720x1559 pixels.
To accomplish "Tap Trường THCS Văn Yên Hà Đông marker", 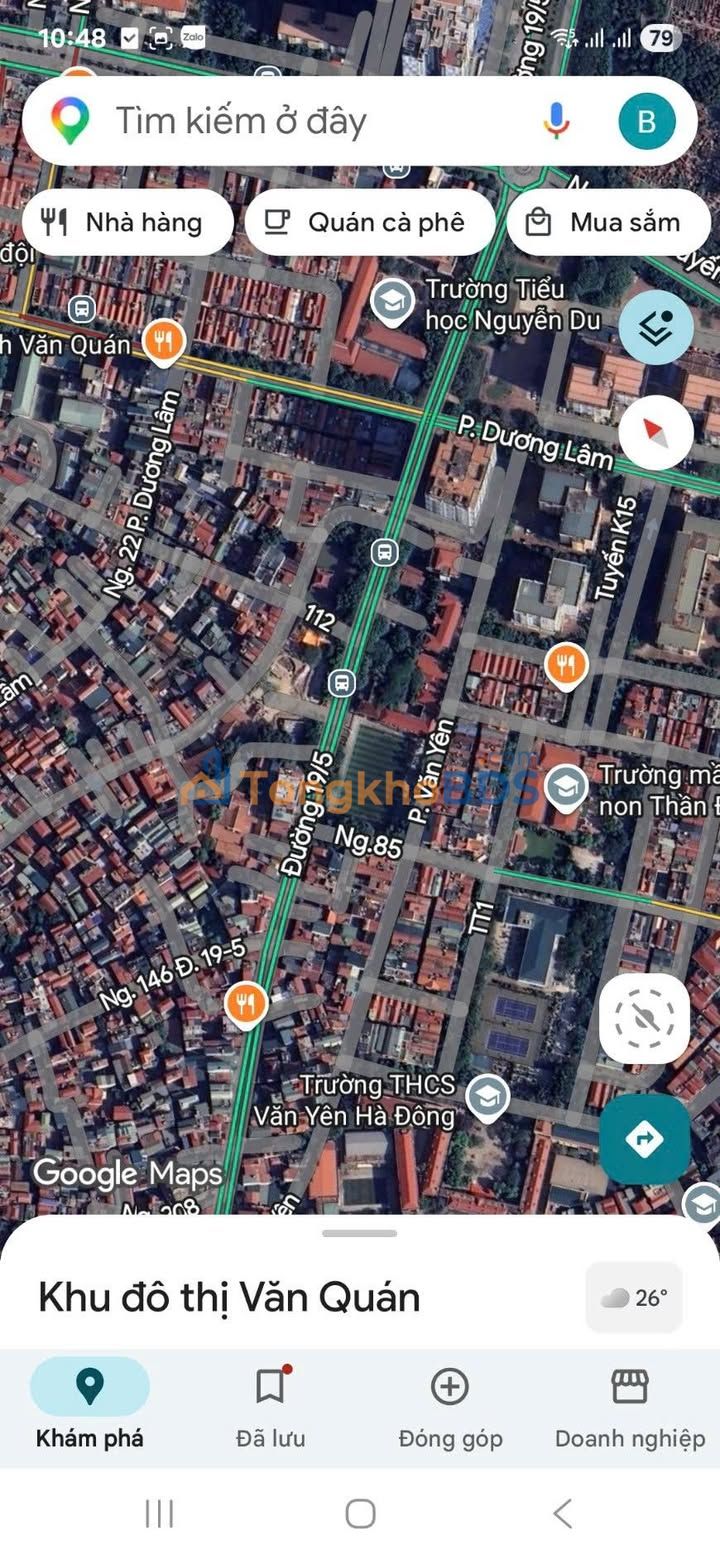I will pos(487,1098).
